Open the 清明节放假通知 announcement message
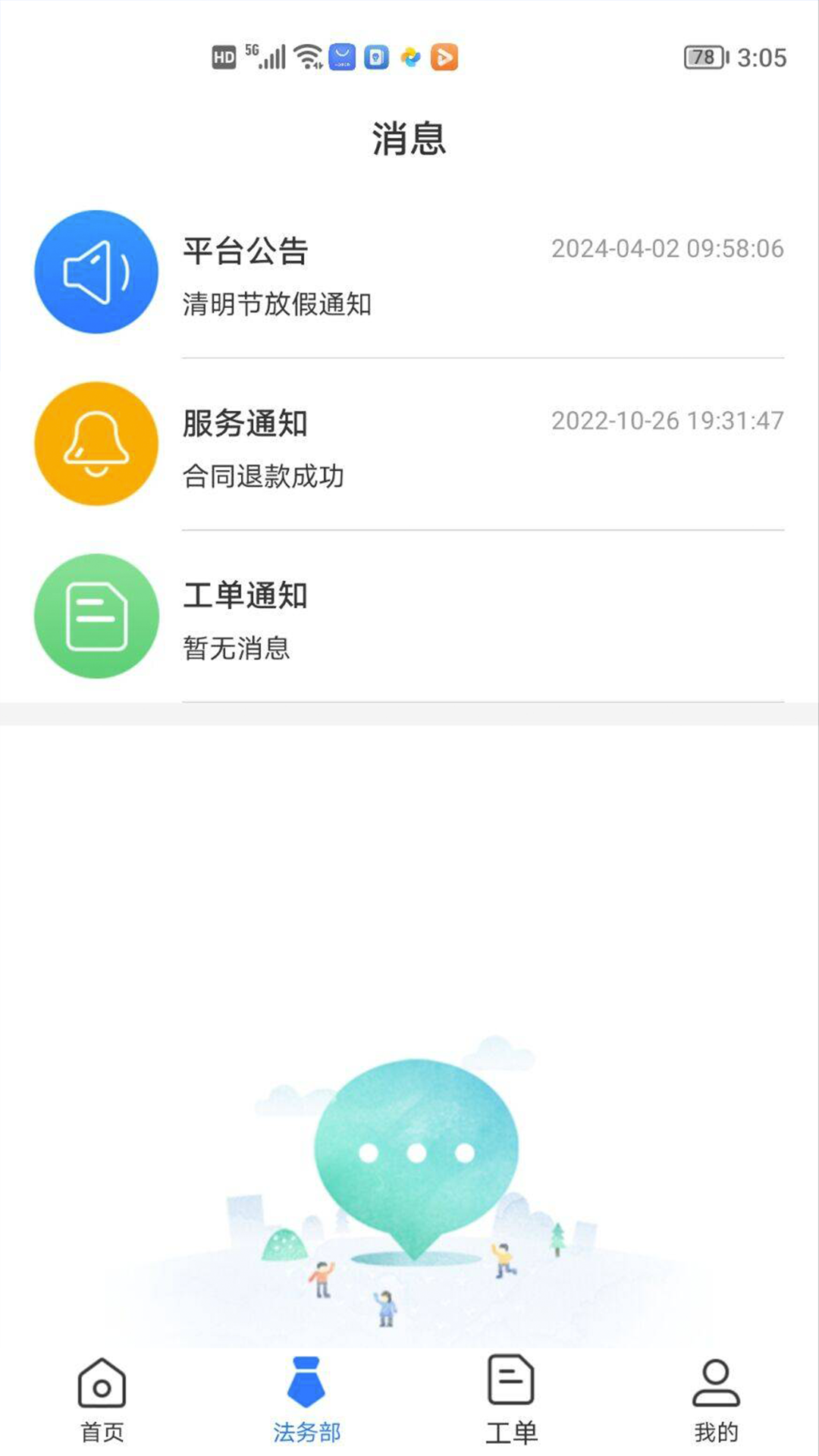Screen dimensions: 819x1456 click(x=281, y=303)
